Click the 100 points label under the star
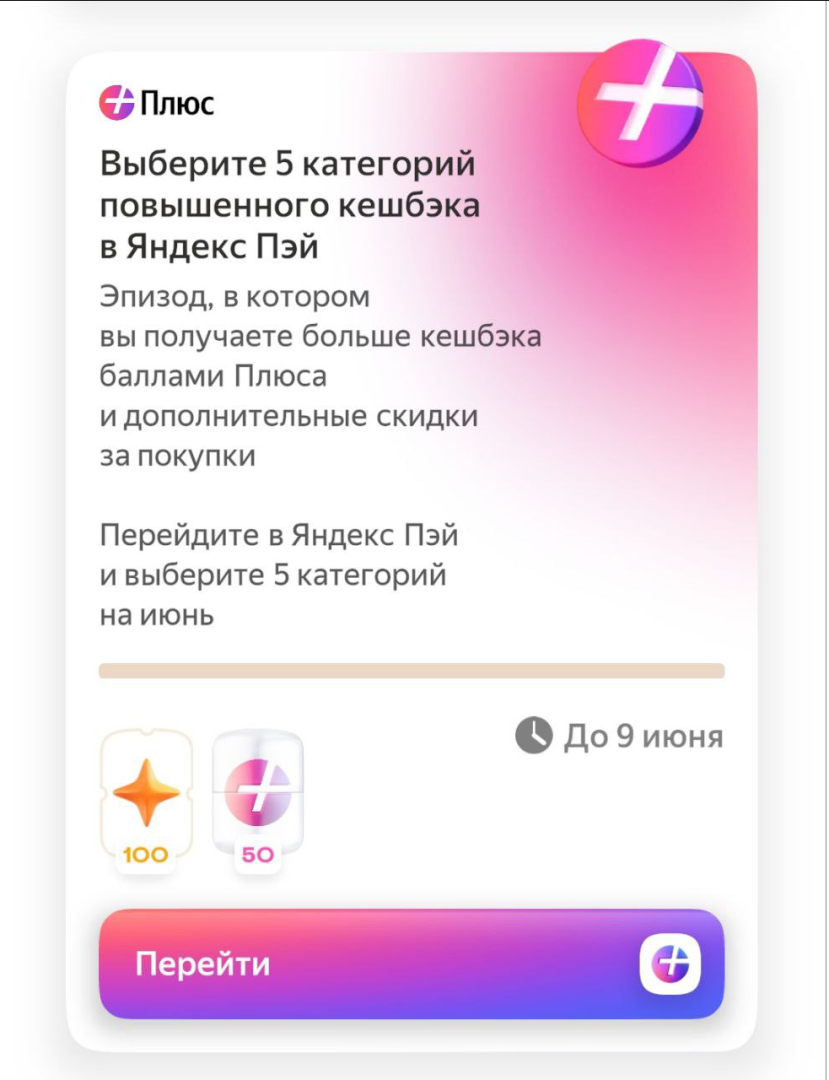This screenshot has height=1080, width=829. tap(146, 854)
